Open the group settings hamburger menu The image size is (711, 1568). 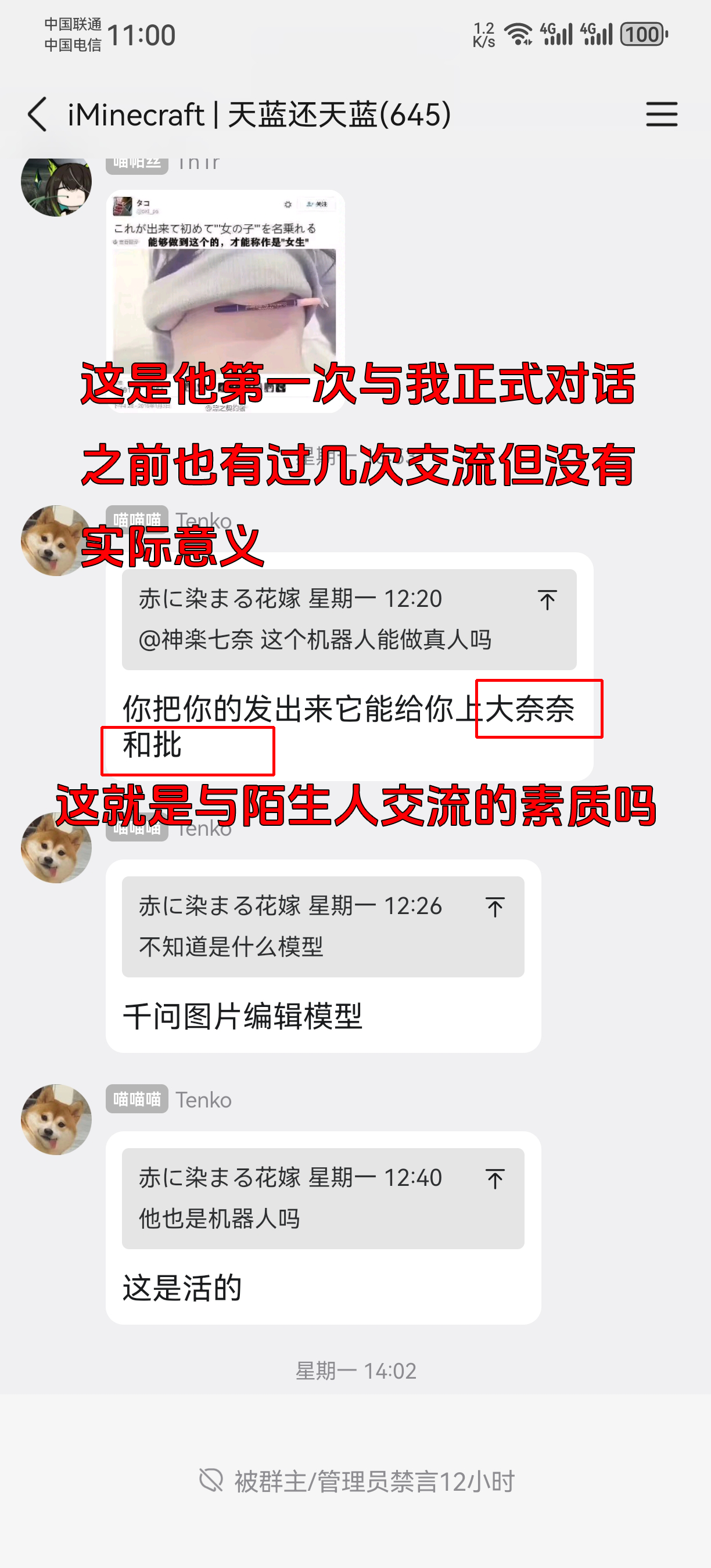pyautogui.click(x=661, y=114)
